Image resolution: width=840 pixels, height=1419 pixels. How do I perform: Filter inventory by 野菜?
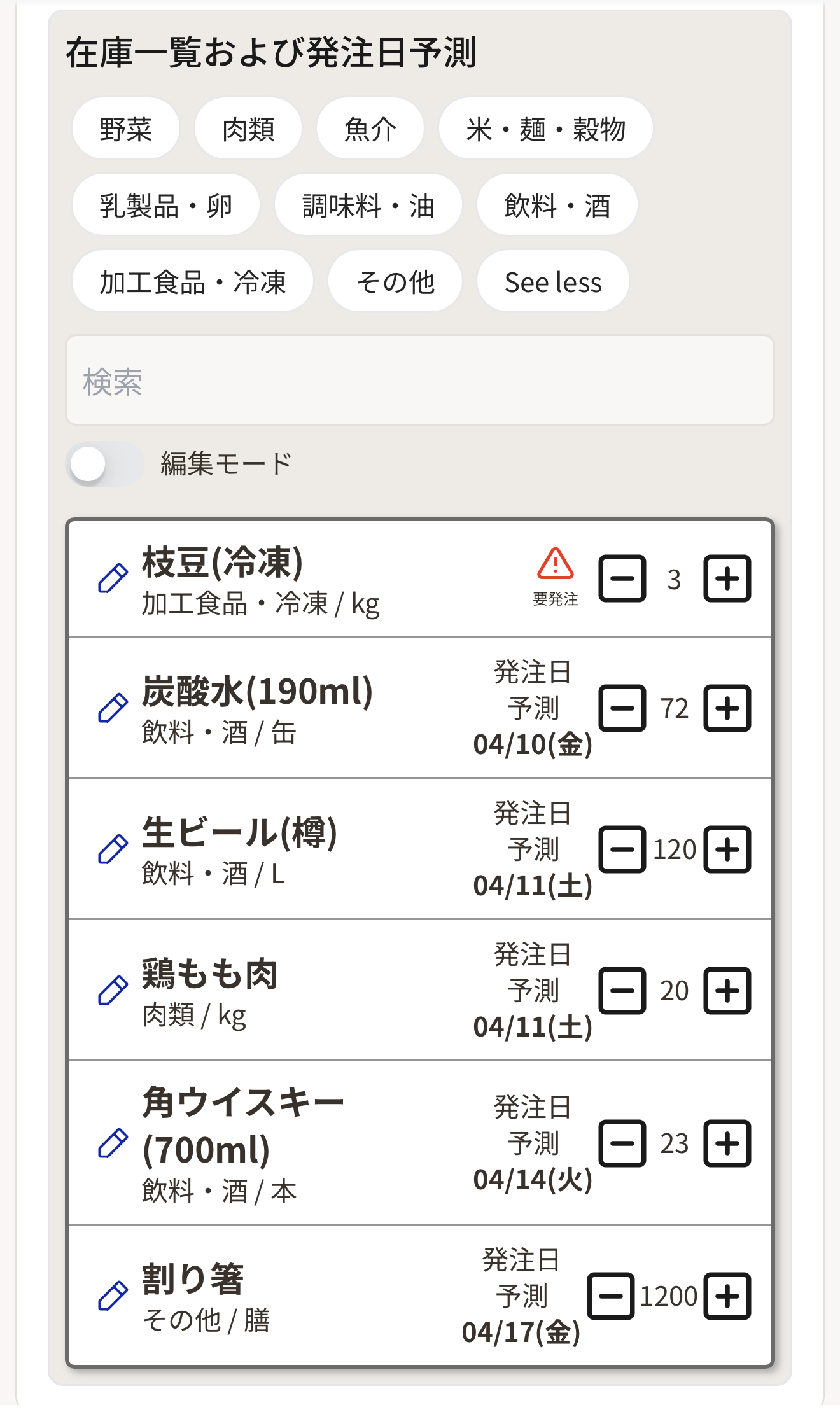[125, 128]
